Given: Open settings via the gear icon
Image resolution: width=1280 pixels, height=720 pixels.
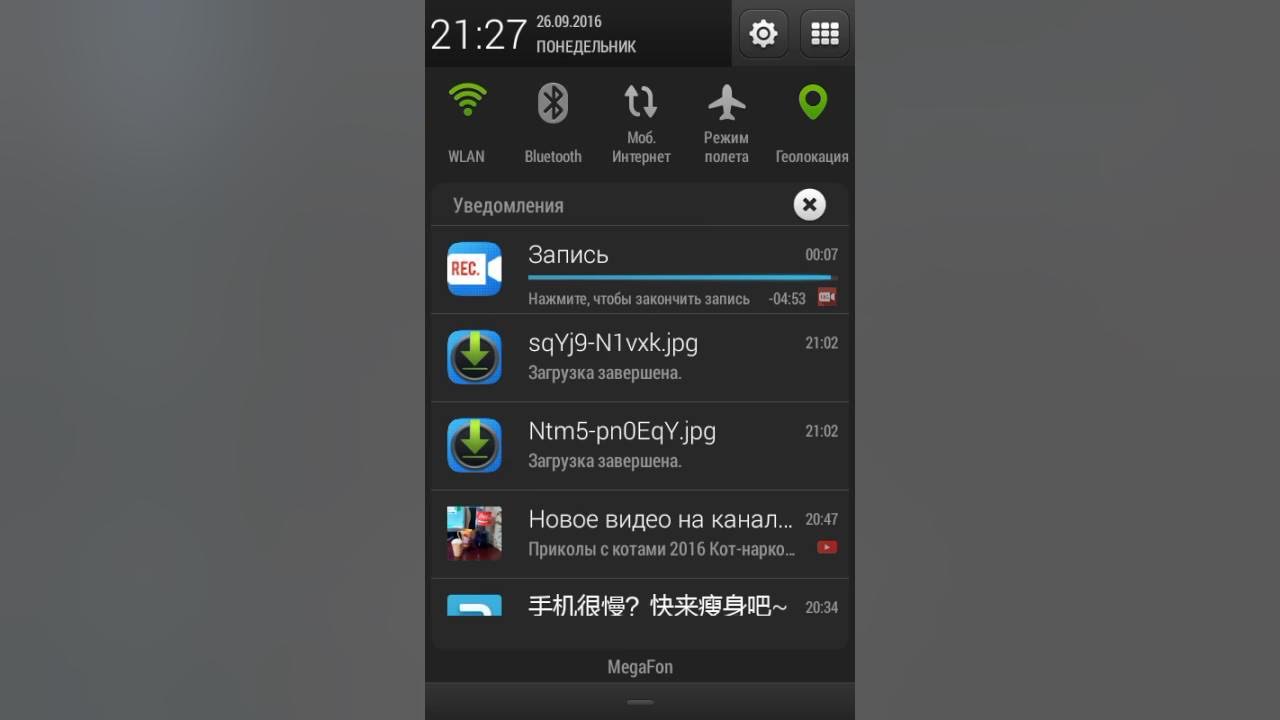Looking at the screenshot, I should (x=763, y=34).
